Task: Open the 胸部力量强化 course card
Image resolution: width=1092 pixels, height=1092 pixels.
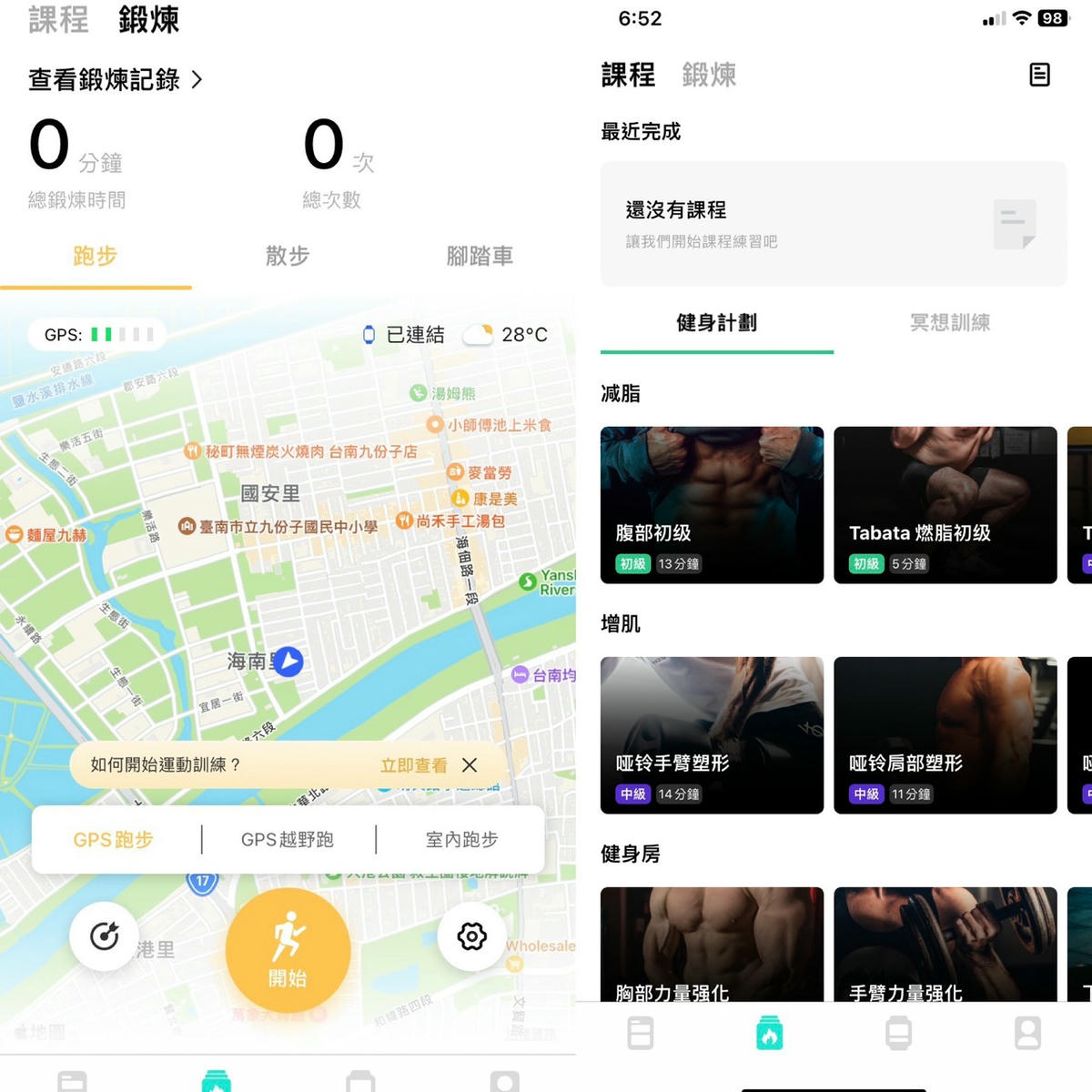Action: pos(712,945)
